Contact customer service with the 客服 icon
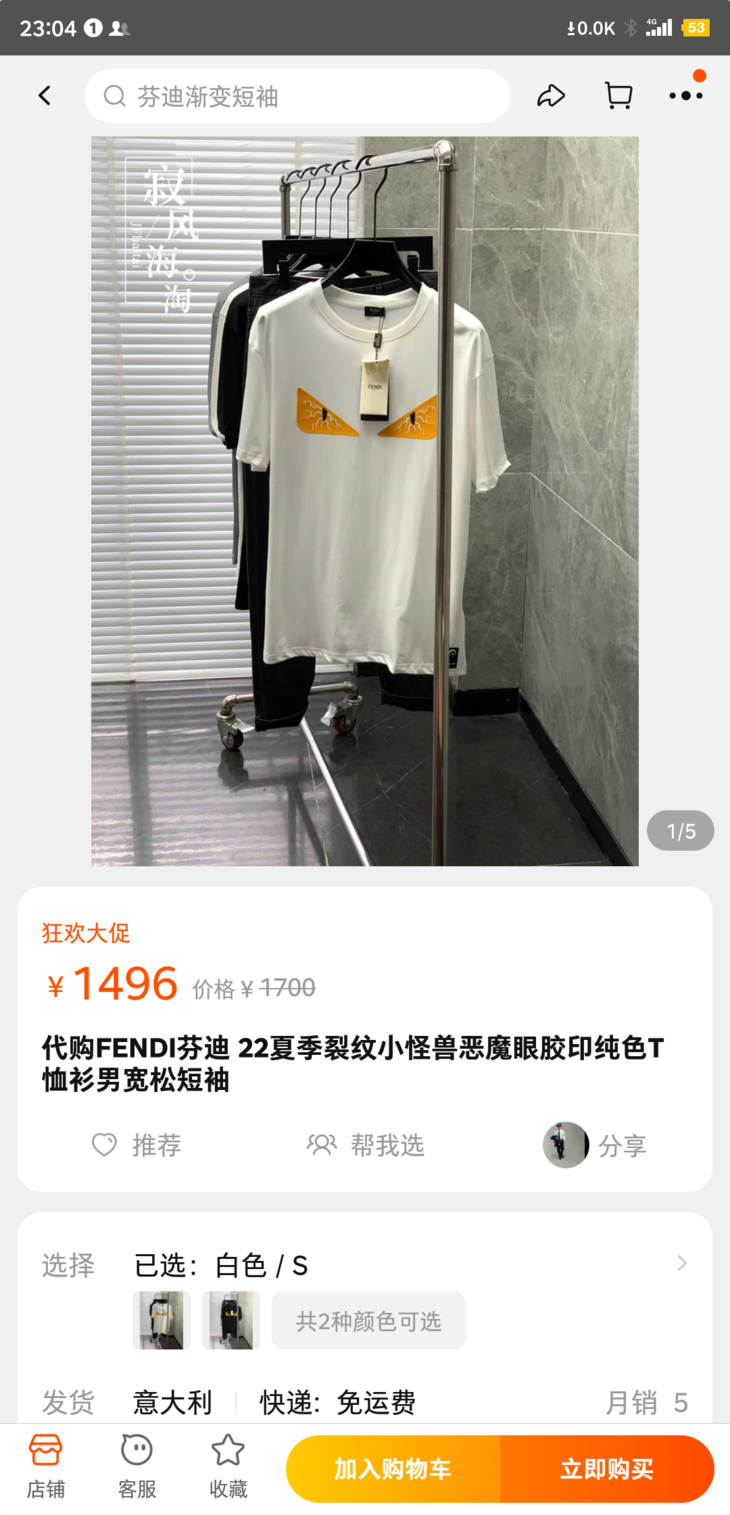Viewport: 730px width, 1515px height. 136,1468
